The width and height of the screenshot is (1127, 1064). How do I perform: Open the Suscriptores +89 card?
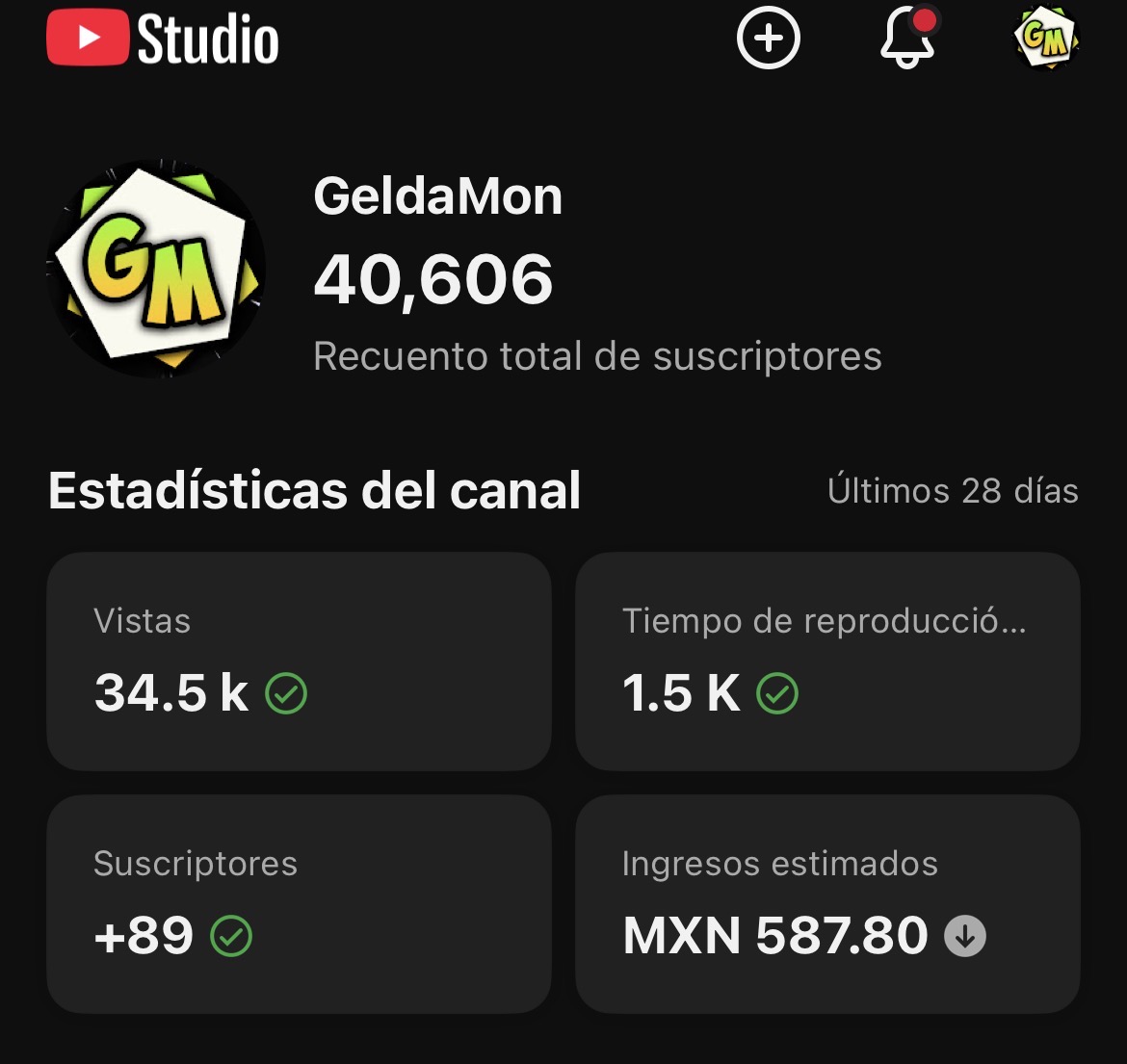coord(299,903)
